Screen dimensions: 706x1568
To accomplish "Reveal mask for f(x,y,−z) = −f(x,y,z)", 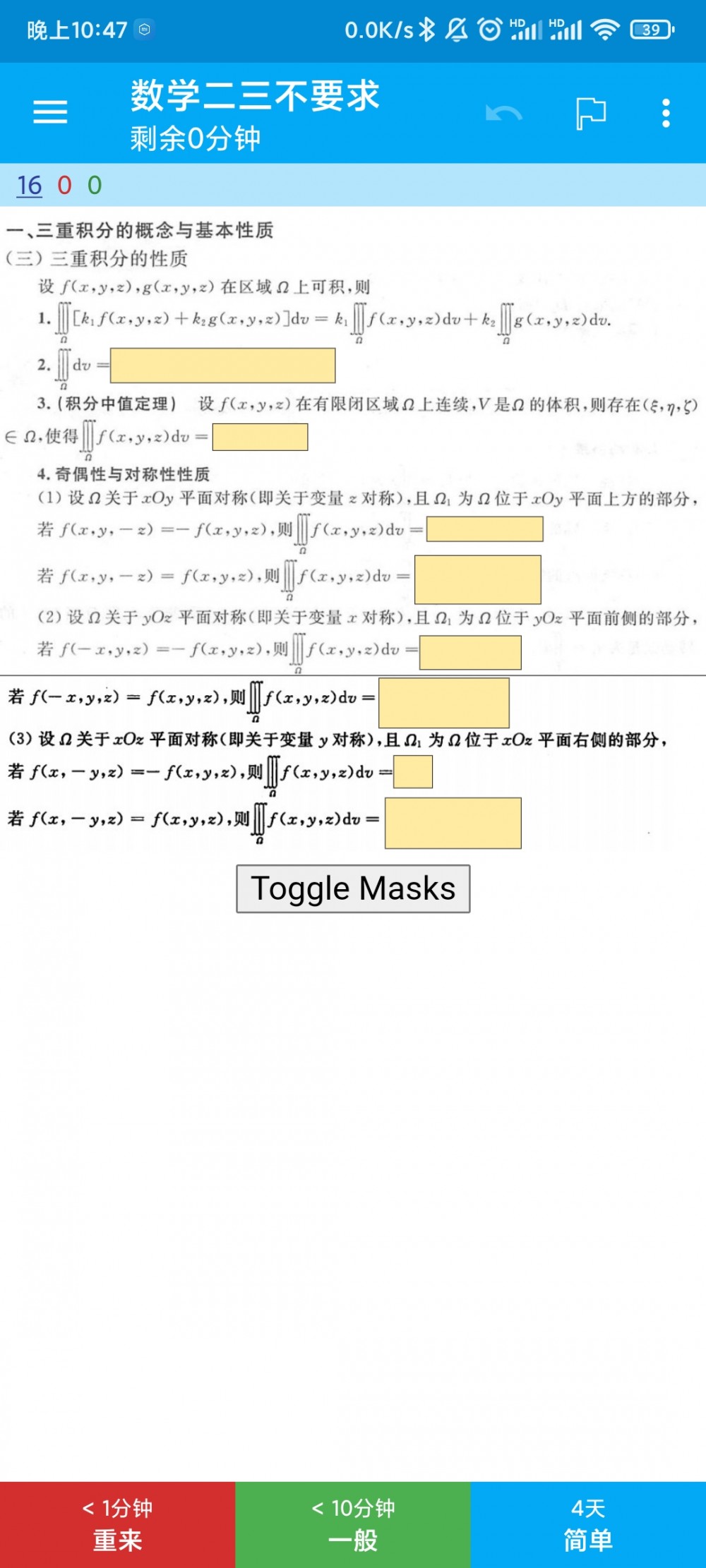I will 484,529.
